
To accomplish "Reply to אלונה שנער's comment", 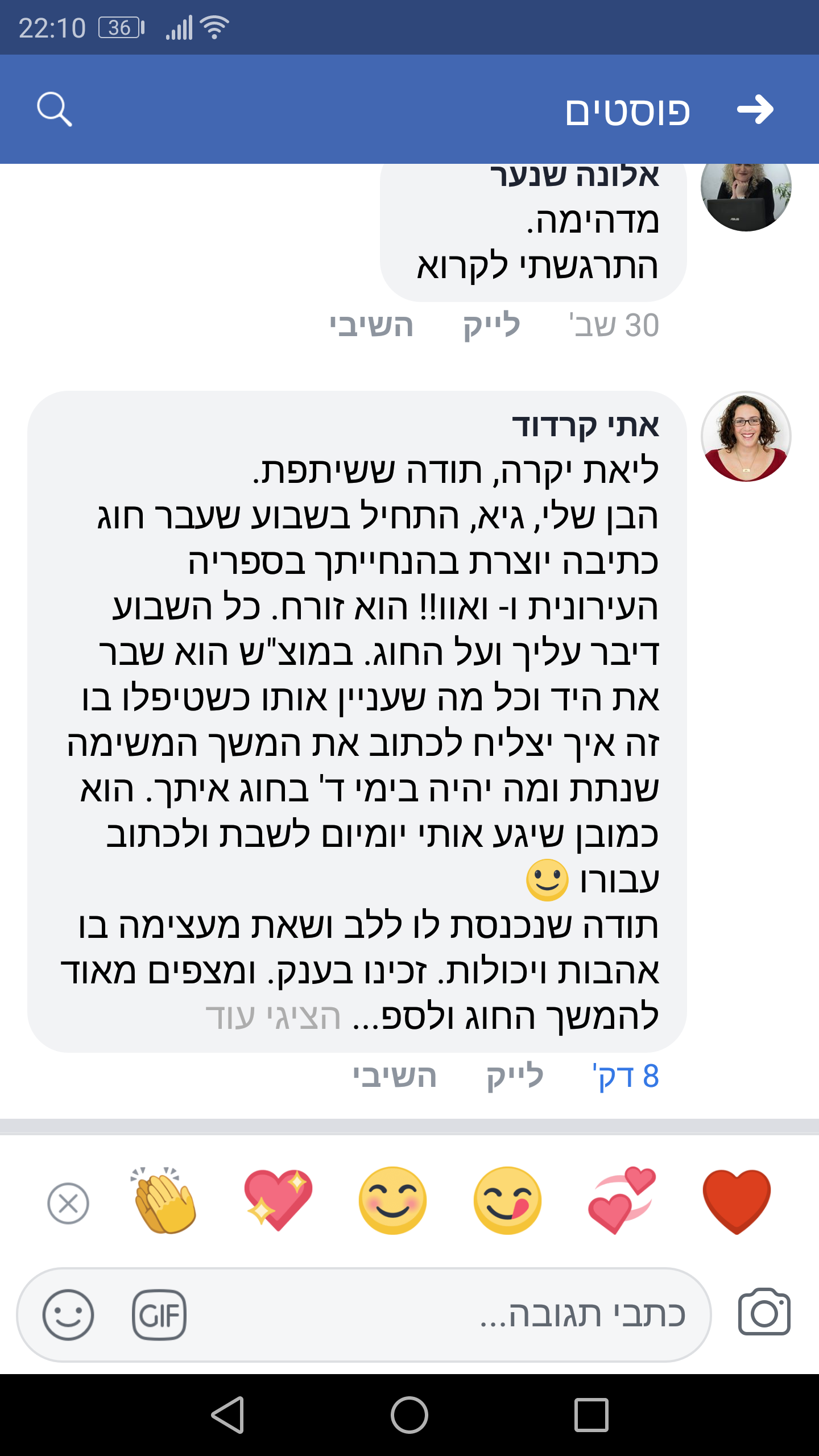I will click(x=371, y=326).
